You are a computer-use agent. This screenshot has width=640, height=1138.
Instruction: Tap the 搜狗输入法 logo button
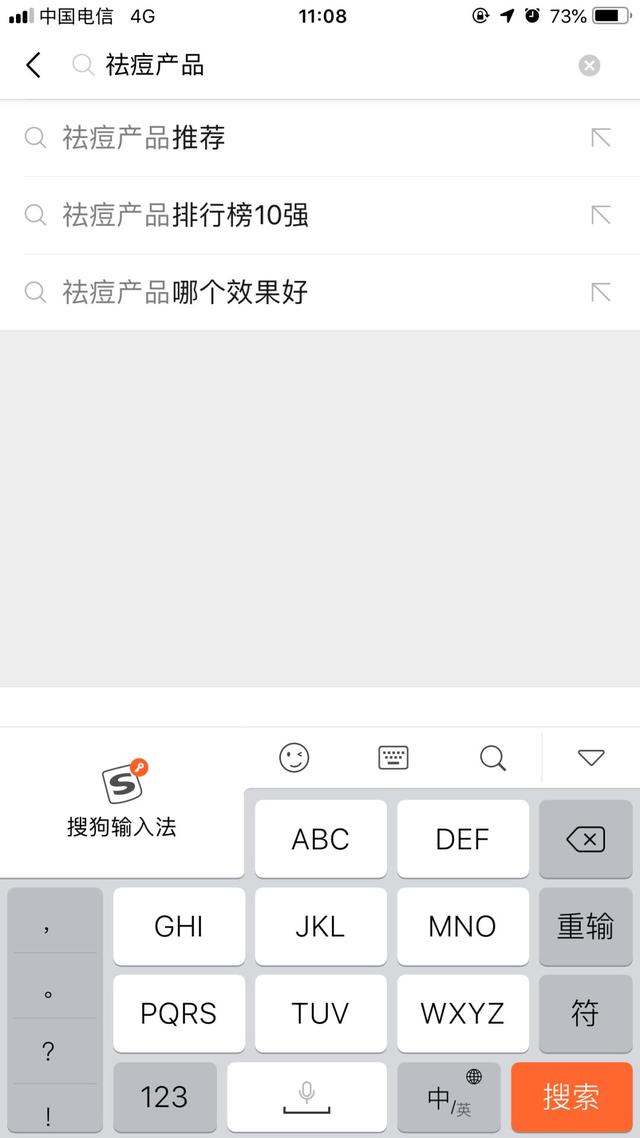tap(122, 800)
